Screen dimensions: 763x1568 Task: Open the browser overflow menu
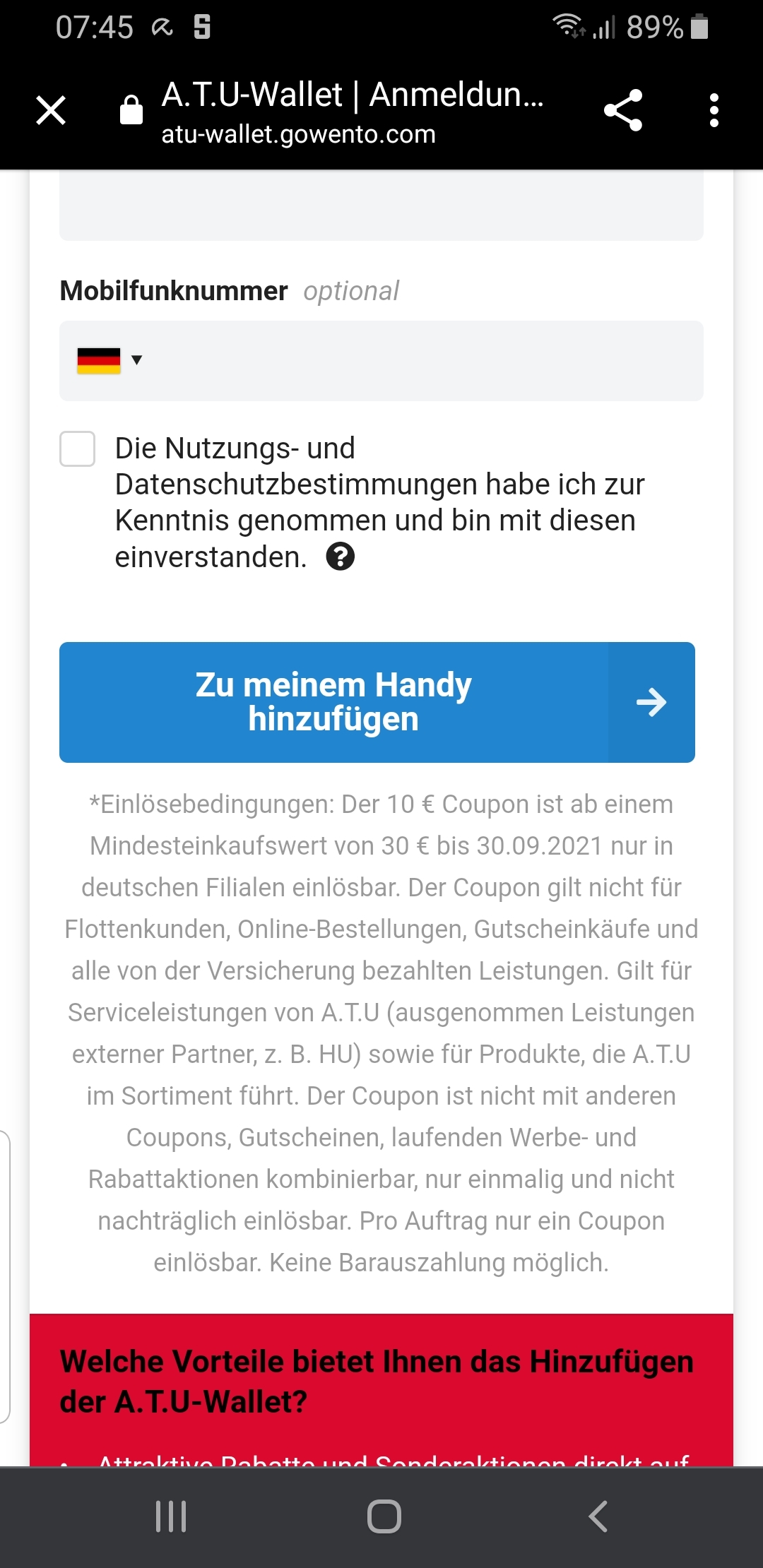[714, 110]
